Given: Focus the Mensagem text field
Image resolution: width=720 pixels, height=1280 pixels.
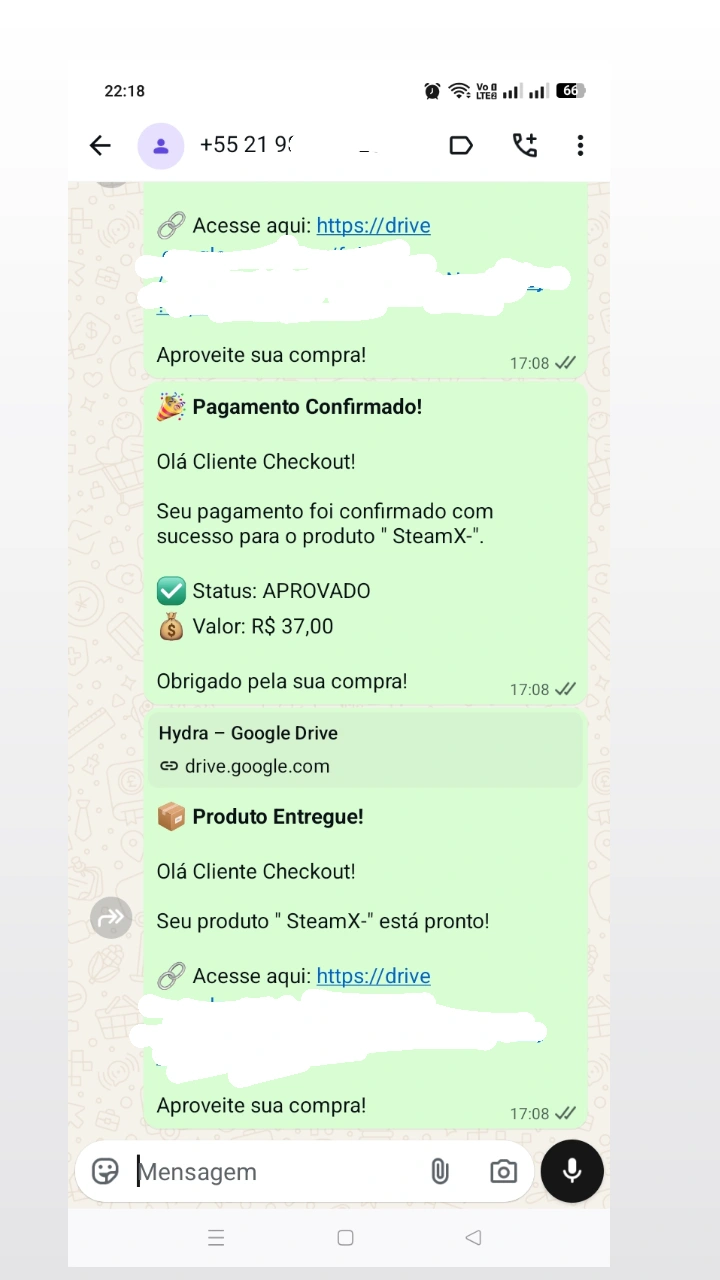Looking at the screenshot, I should (x=270, y=1172).
